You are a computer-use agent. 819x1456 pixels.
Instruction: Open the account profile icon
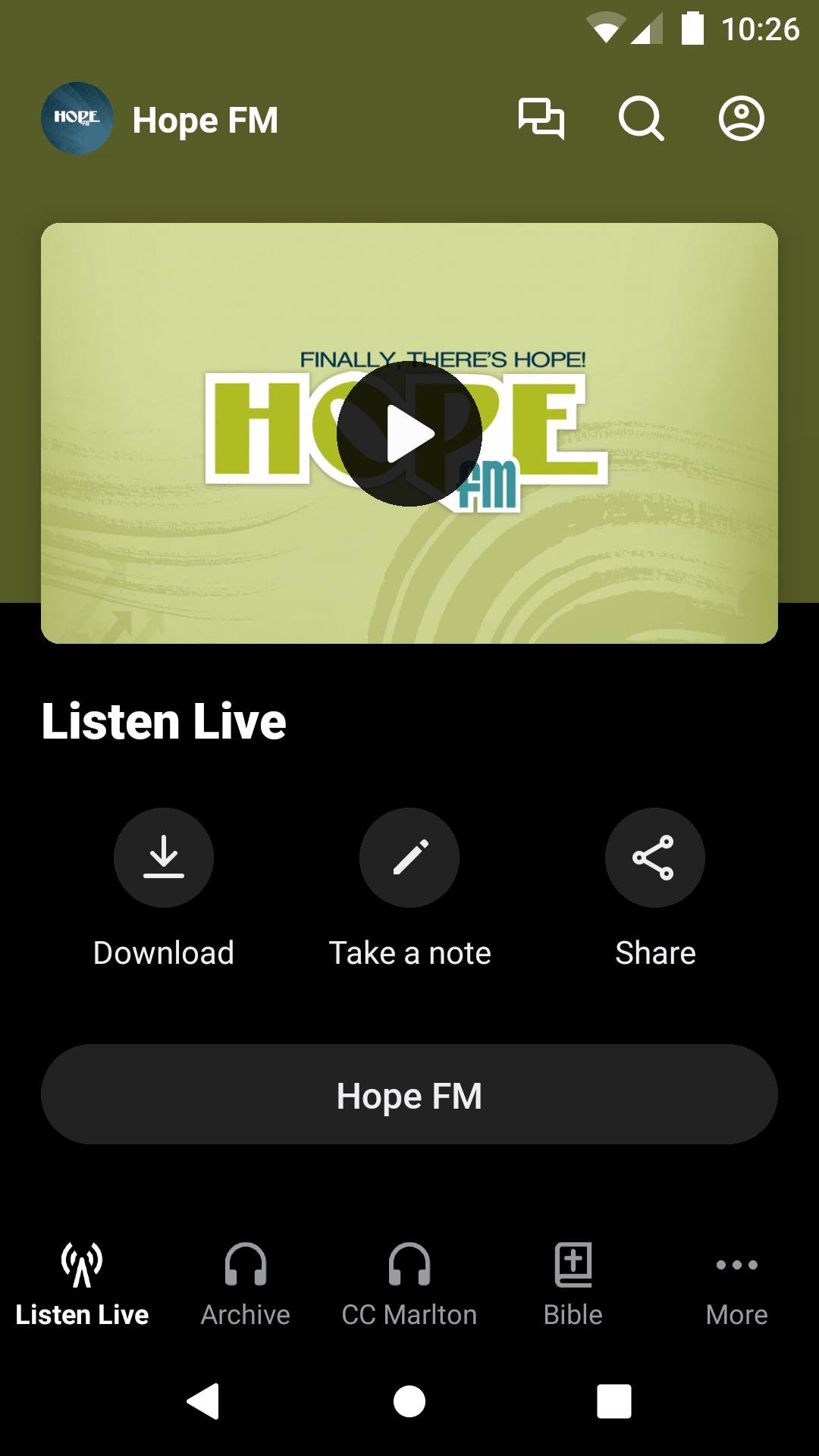tap(741, 119)
